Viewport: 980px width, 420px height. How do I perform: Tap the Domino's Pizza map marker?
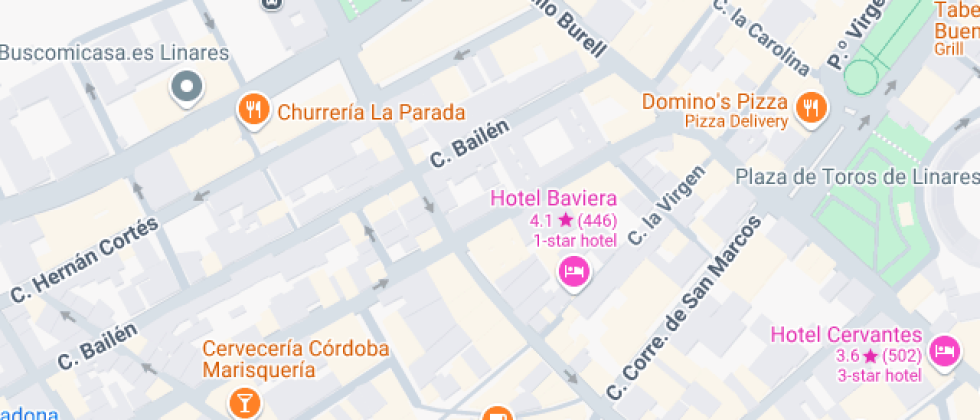click(809, 107)
